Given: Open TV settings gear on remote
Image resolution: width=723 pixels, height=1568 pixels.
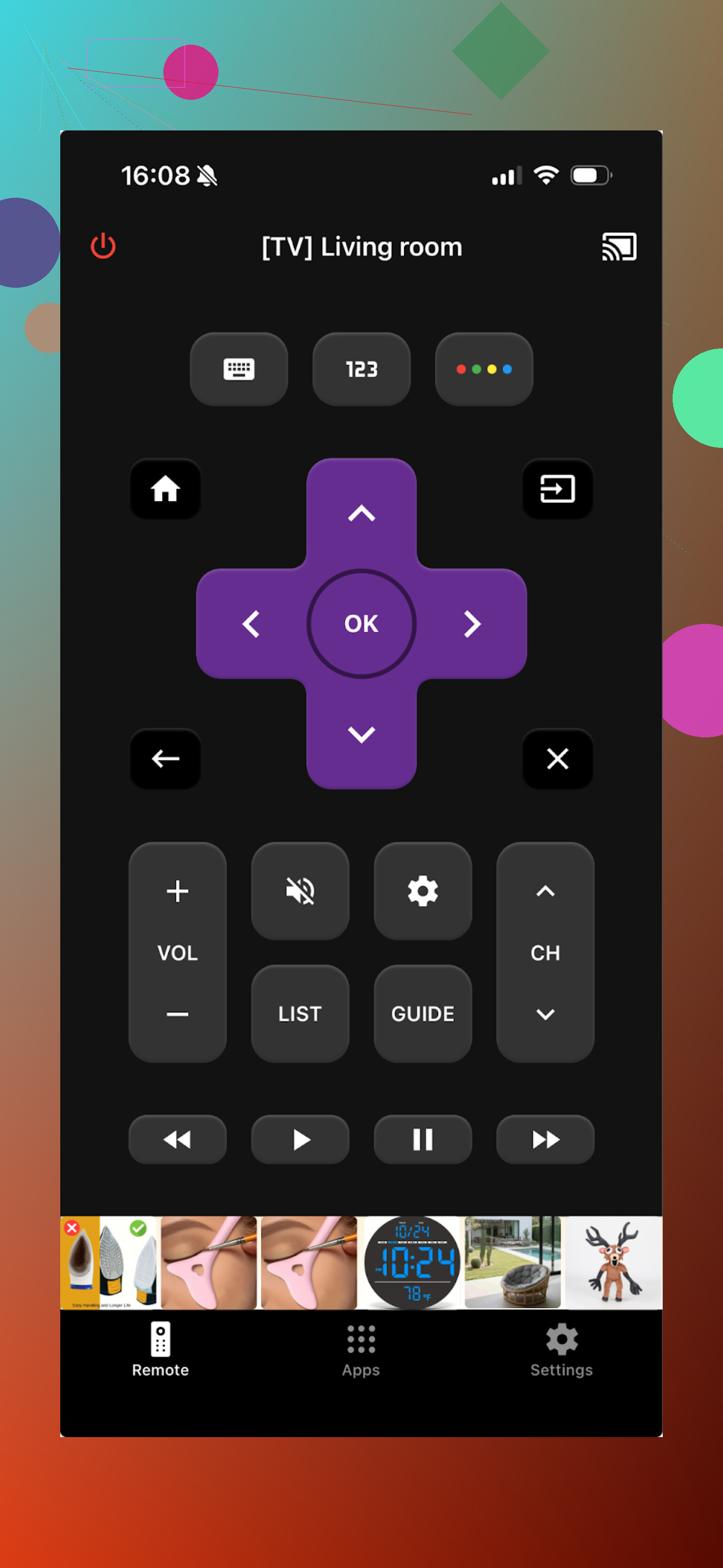Looking at the screenshot, I should pos(422,891).
